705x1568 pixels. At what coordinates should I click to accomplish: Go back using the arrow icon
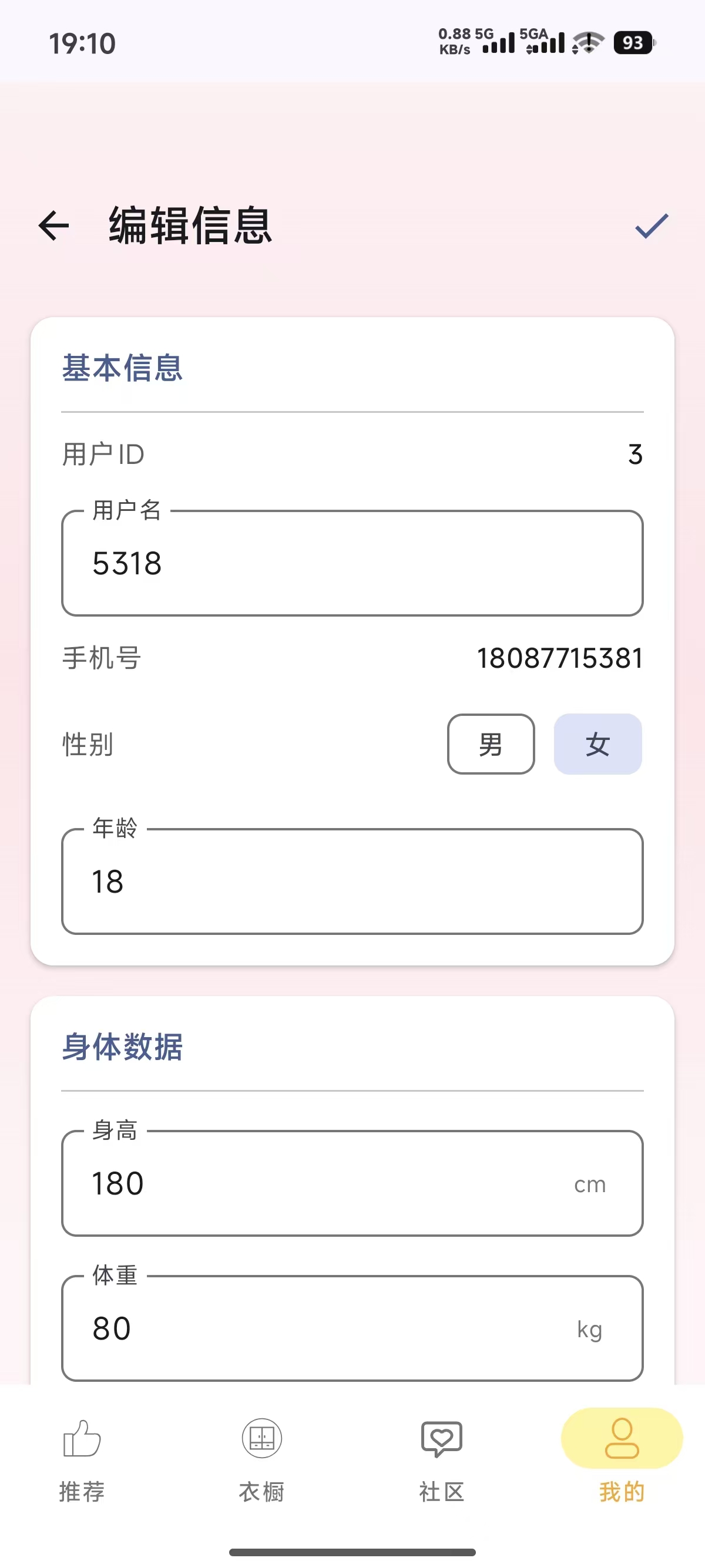tap(53, 226)
